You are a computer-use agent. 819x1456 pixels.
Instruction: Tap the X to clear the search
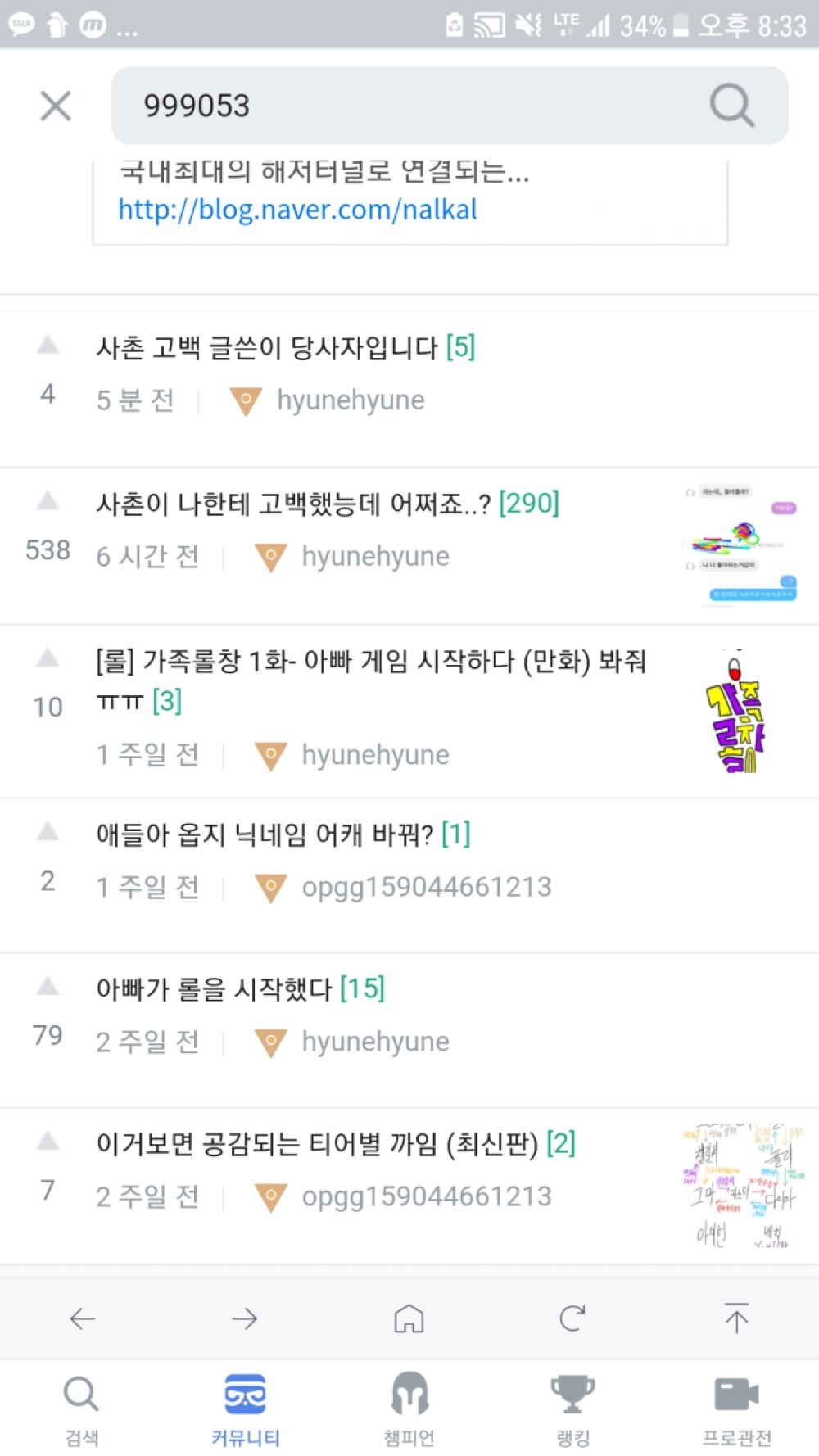click(x=55, y=105)
